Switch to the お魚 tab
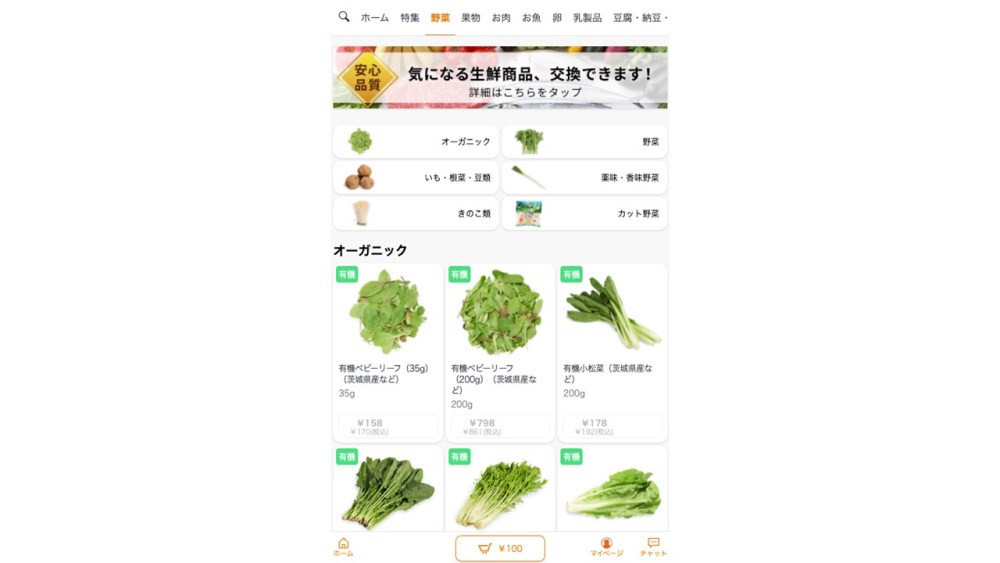This screenshot has width=1000, height=563. [531, 18]
